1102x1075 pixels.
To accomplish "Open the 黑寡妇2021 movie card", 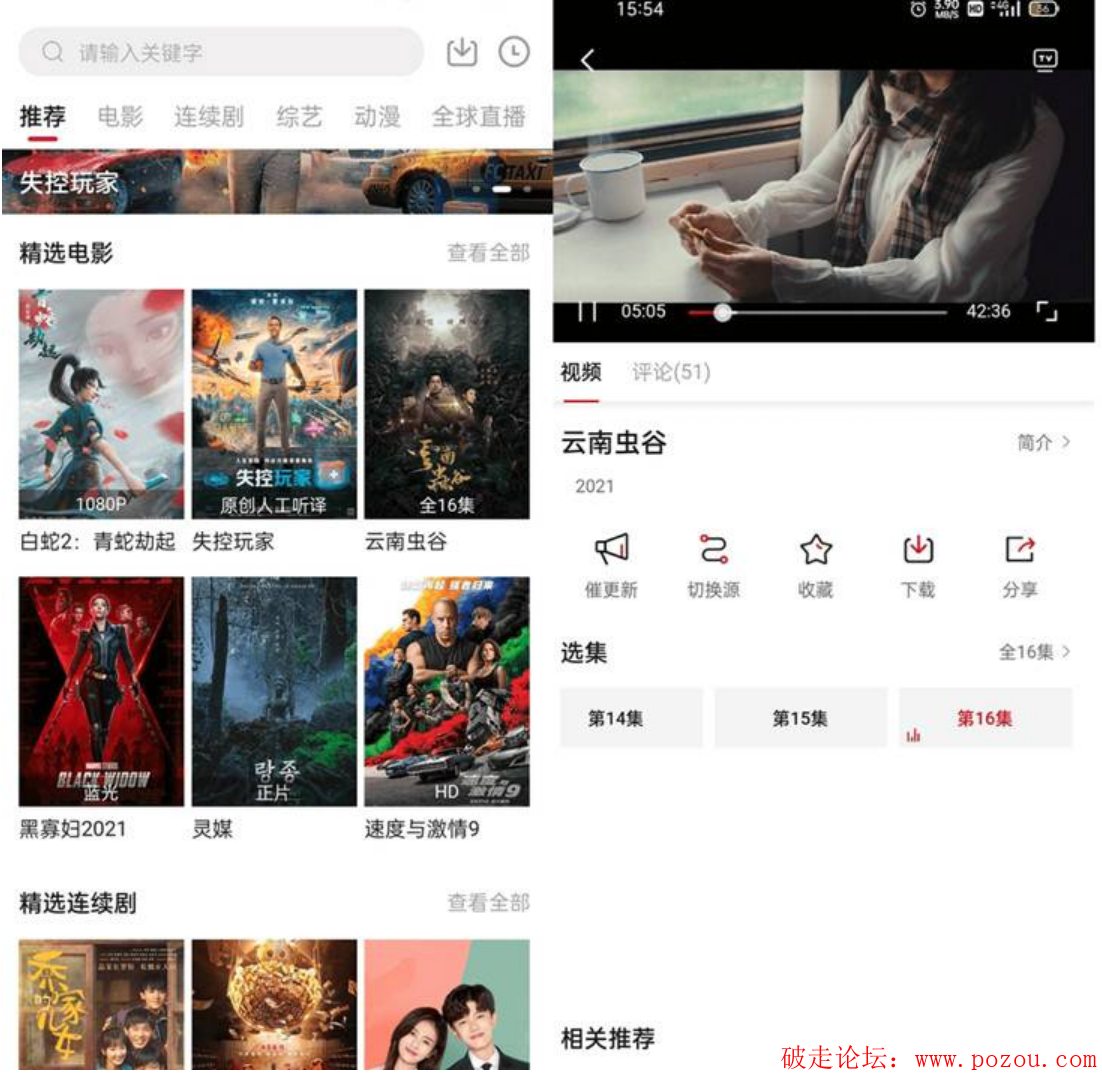I will (x=101, y=691).
